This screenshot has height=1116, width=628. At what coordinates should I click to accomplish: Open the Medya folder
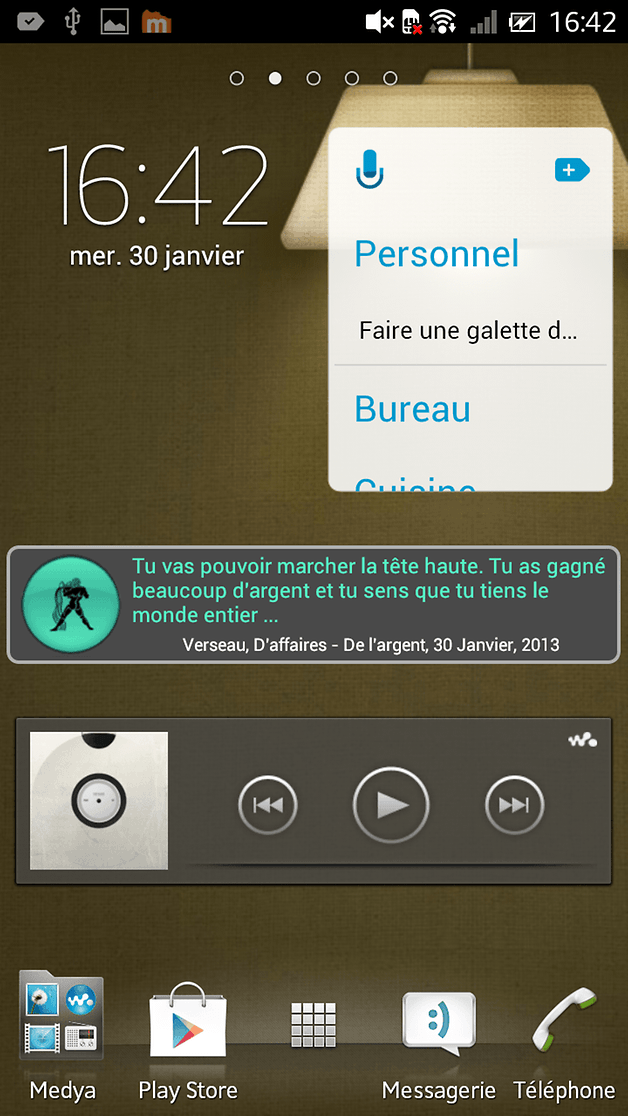click(62, 1015)
